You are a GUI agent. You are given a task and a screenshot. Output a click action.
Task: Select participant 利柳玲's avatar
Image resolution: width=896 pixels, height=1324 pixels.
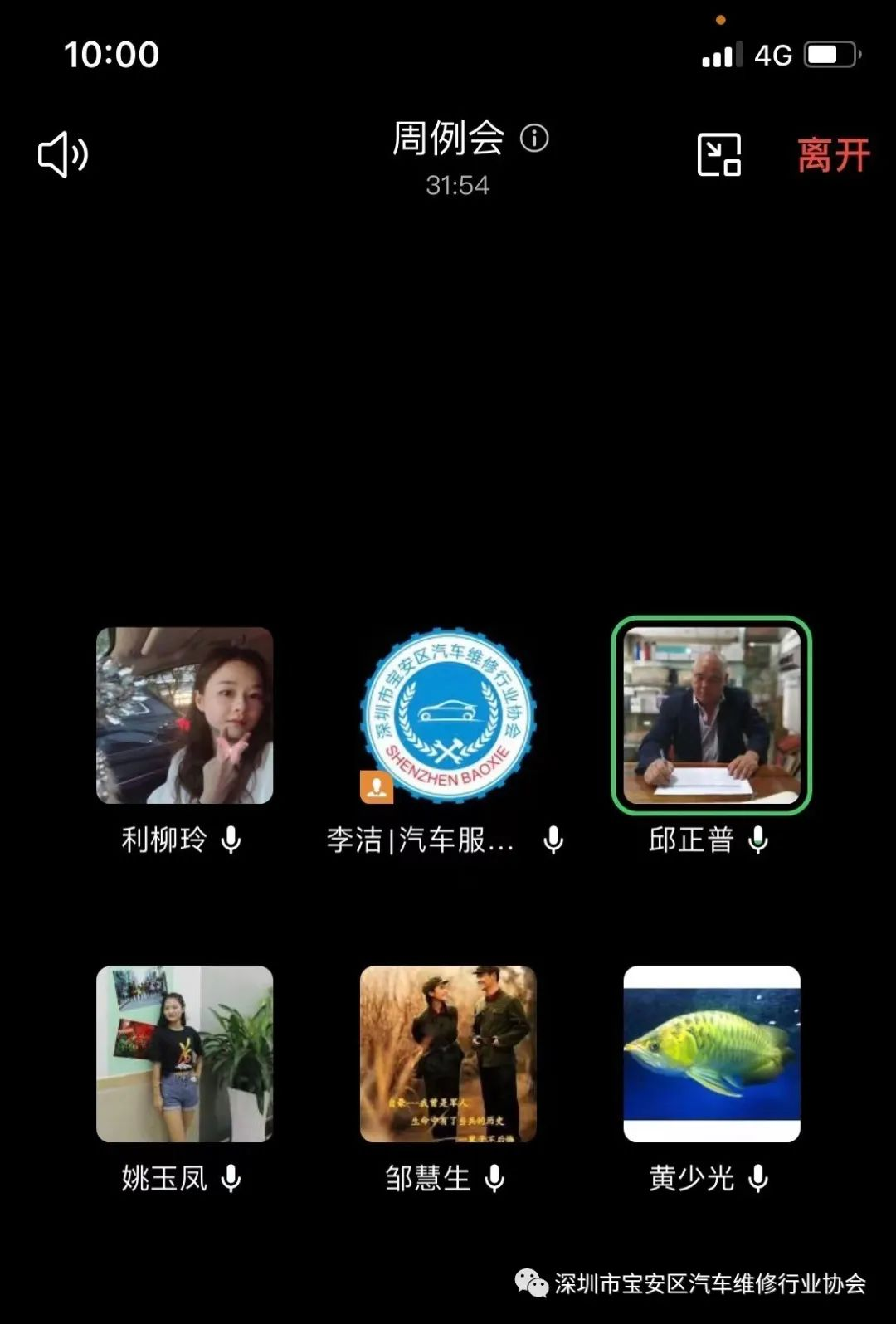[184, 715]
